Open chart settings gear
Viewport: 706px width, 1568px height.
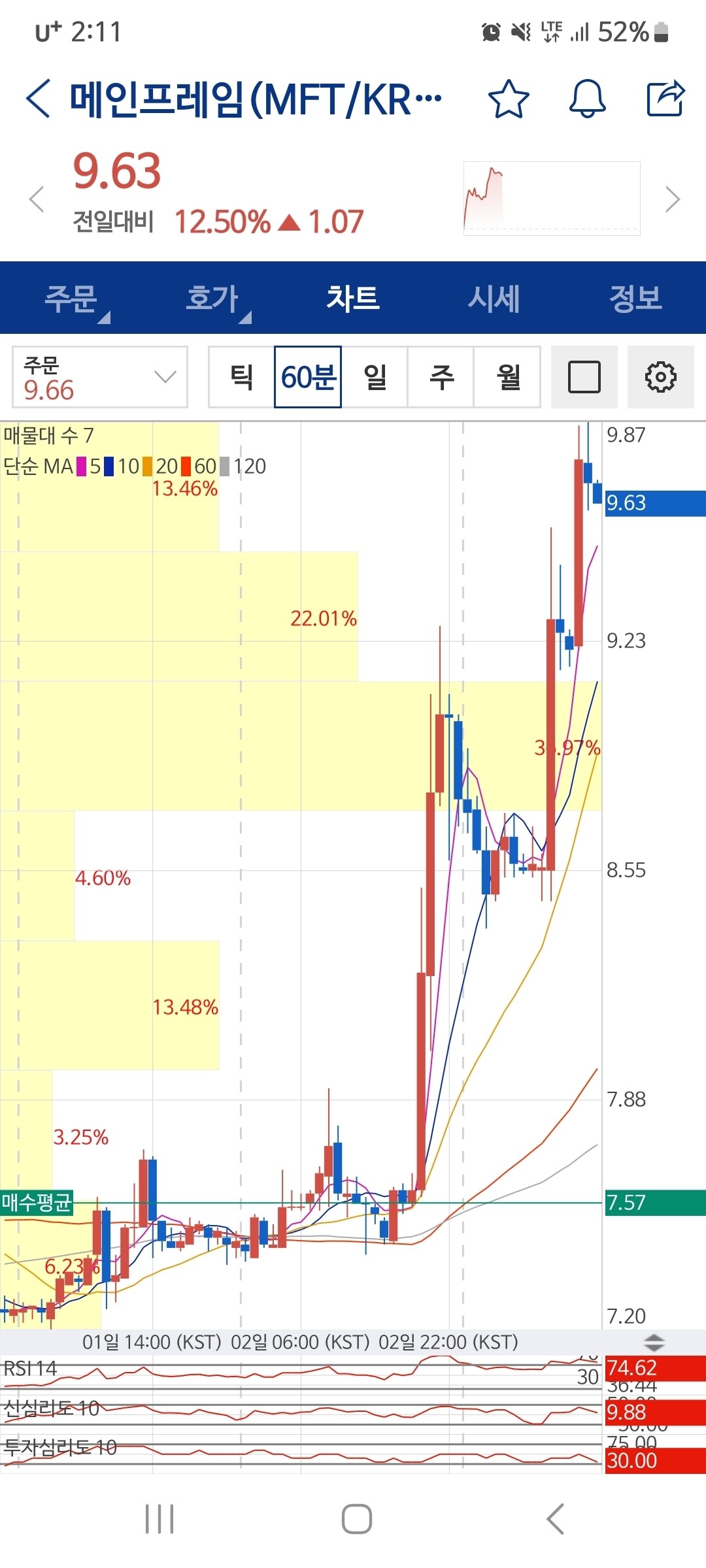(660, 377)
